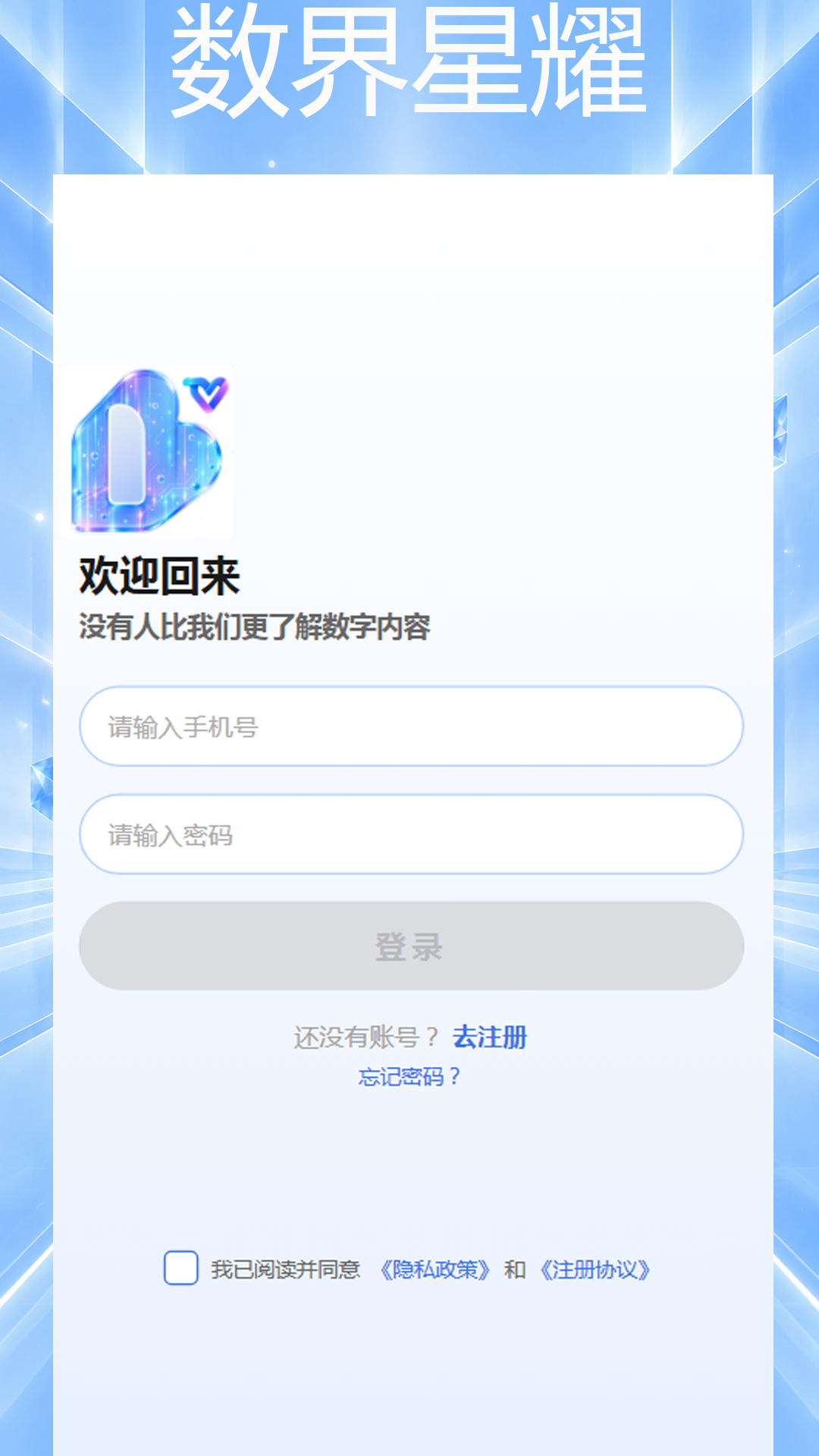Open the 注册协议 registration agreement
819x1456 pixels.
coord(595,1269)
